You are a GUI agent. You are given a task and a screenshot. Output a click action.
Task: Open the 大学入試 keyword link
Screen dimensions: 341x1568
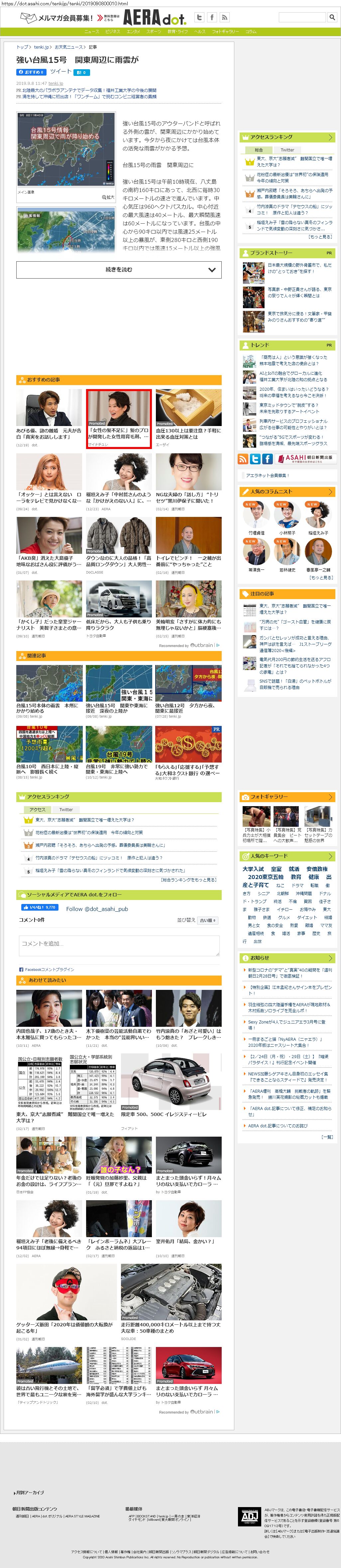point(253,869)
